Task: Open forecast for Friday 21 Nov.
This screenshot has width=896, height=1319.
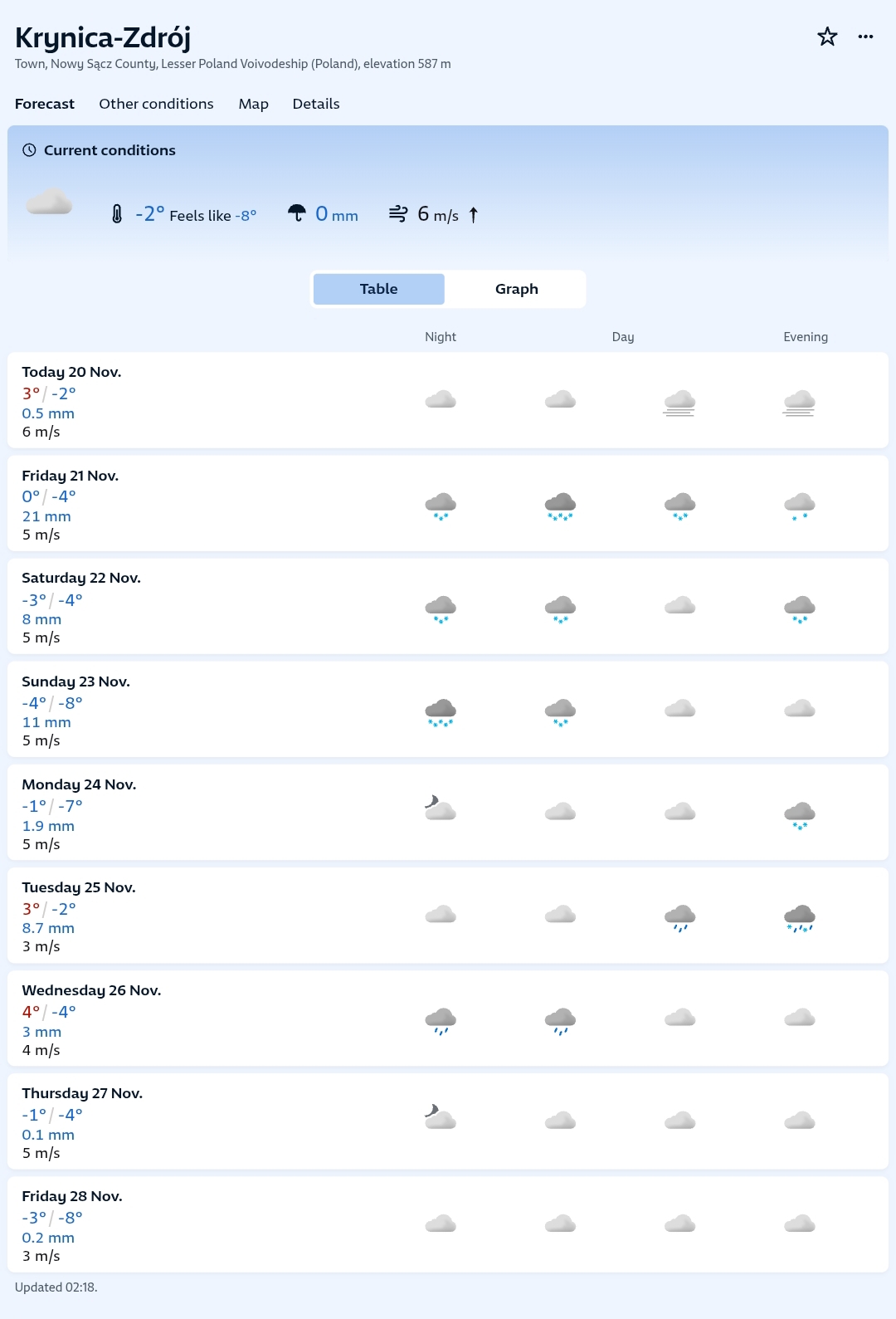Action: (x=70, y=476)
